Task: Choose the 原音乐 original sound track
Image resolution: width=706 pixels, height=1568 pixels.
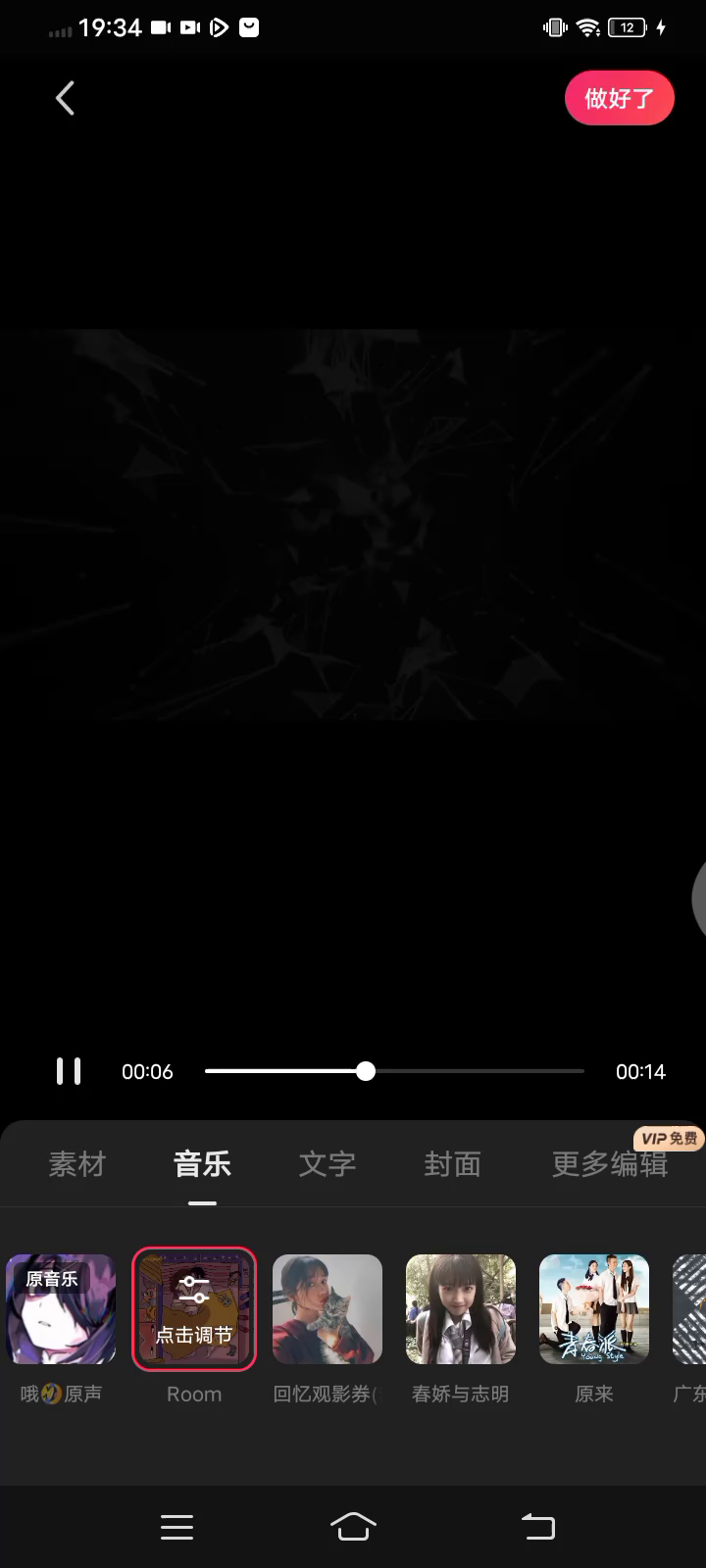Action: (61, 1309)
